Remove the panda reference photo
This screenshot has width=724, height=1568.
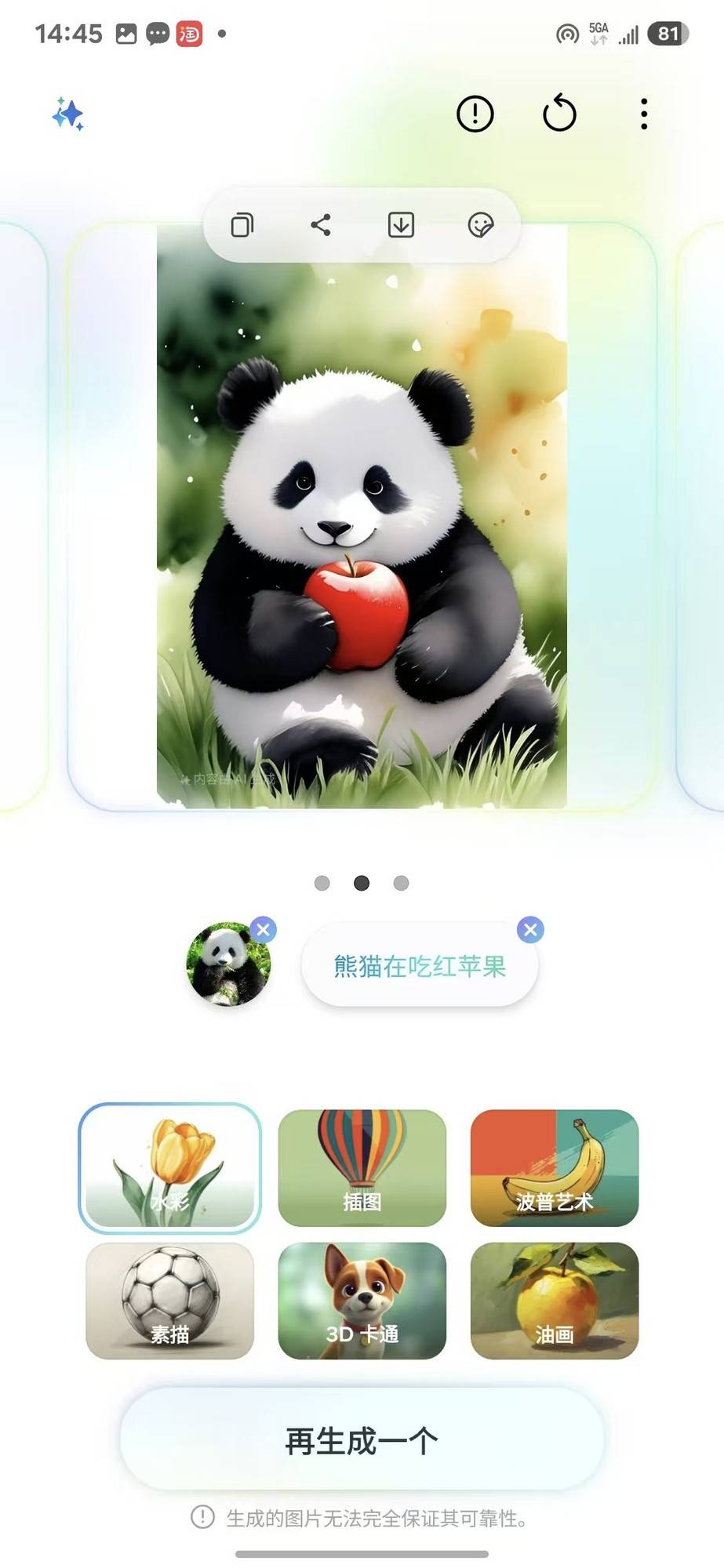pyautogui.click(x=264, y=930)
